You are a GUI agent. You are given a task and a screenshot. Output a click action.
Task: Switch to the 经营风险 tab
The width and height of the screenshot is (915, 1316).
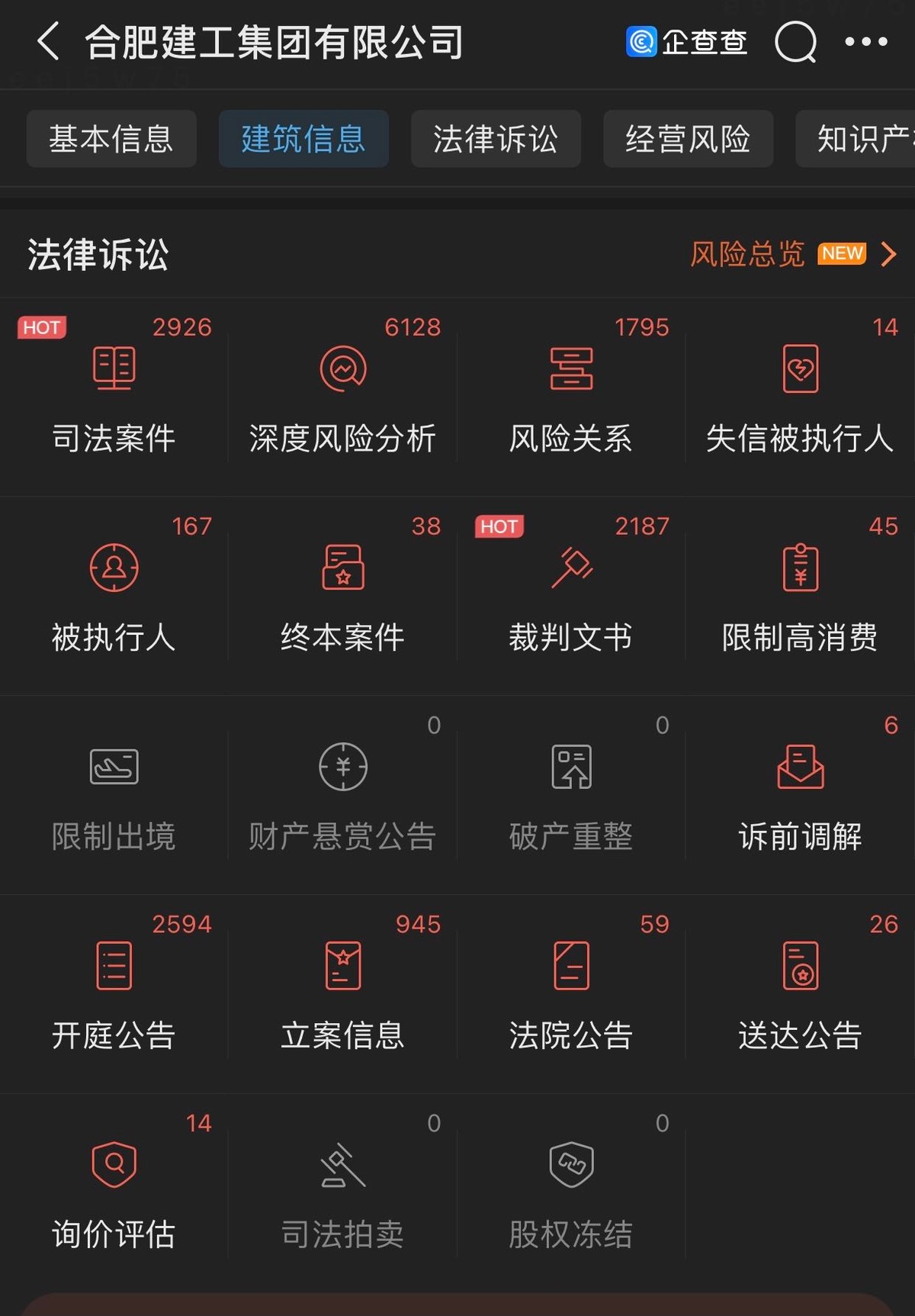point(687,139)
